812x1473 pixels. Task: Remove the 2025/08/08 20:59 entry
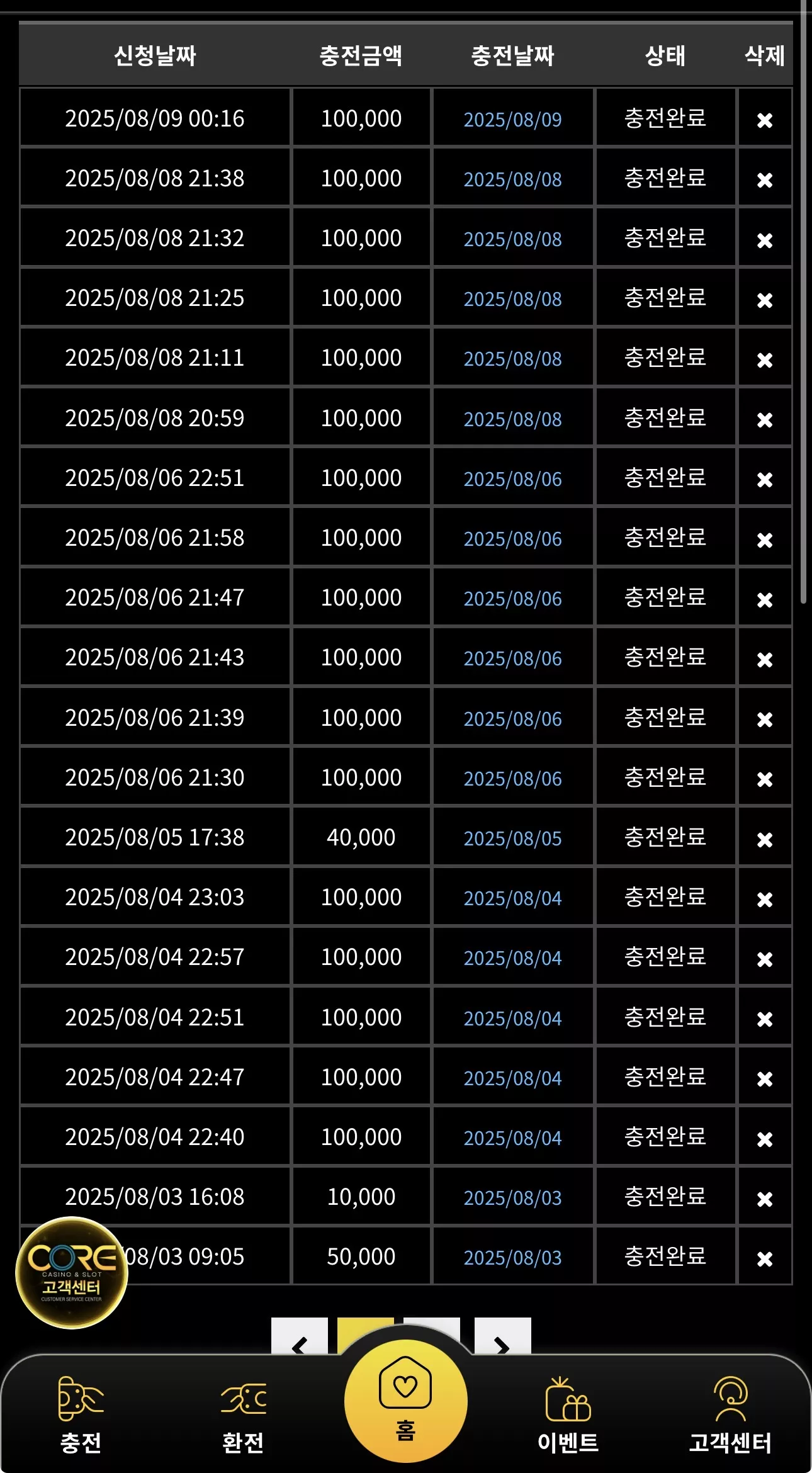tap(764, 420)
